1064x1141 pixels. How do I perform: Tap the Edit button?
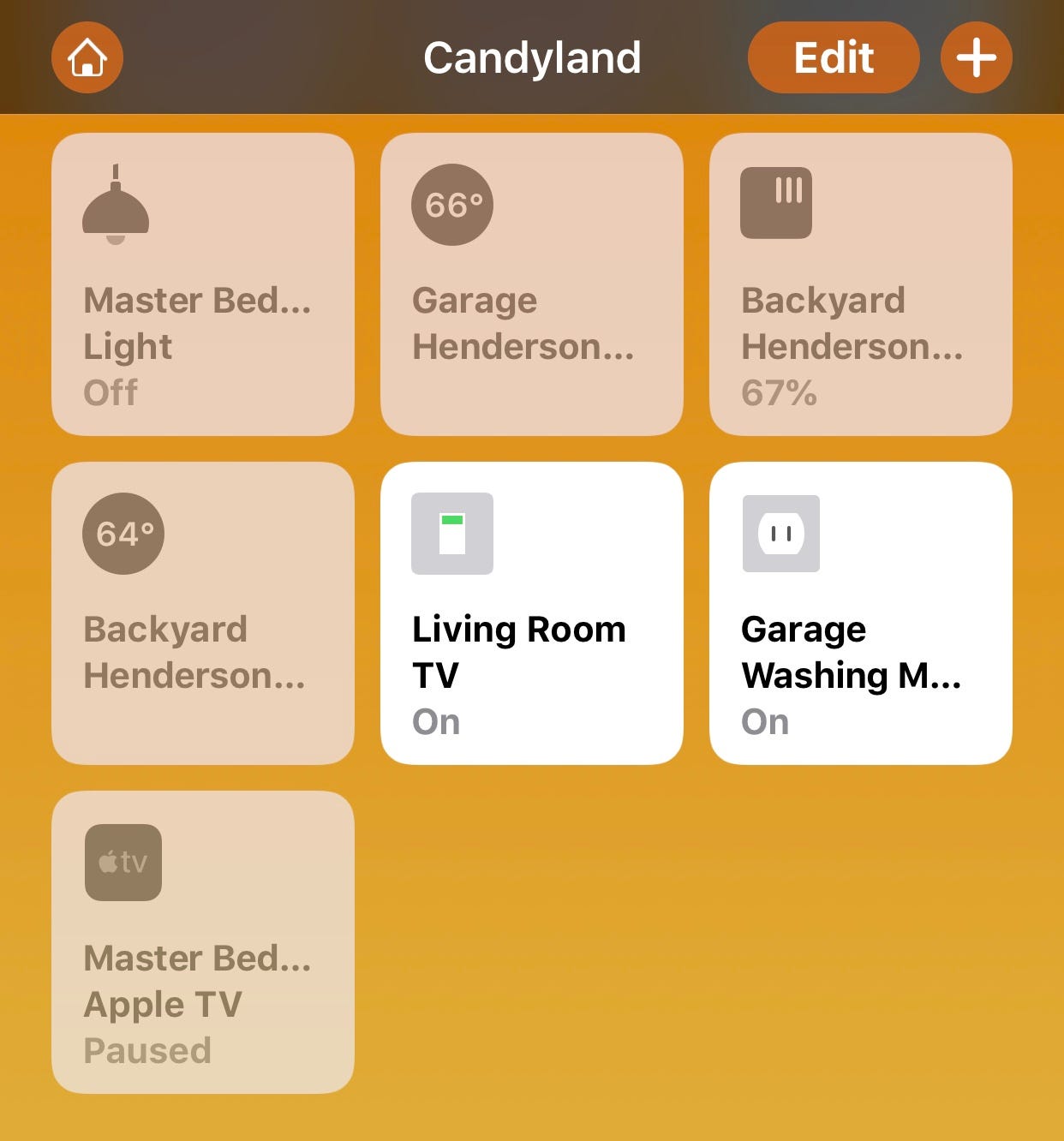point(833,57)
